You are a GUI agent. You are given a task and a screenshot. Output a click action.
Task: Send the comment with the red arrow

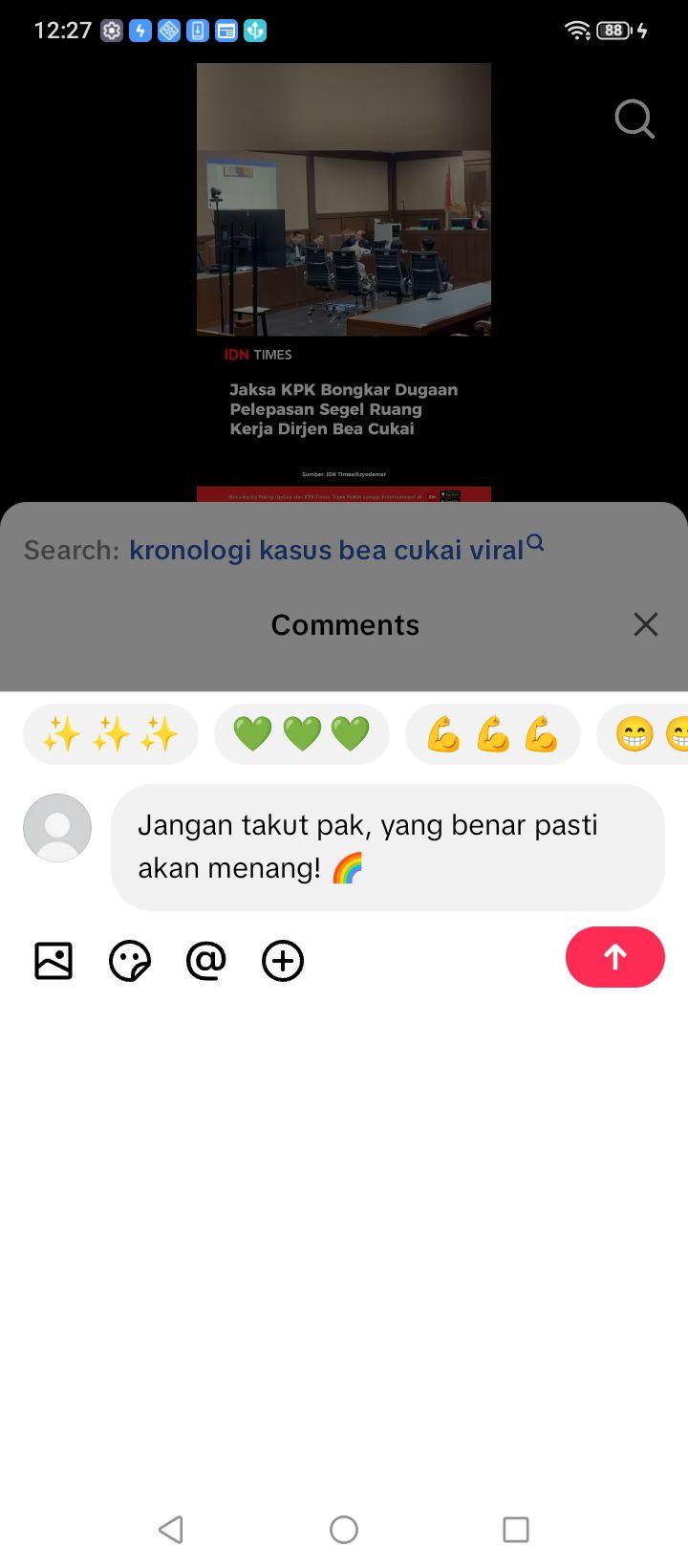pyautogui.click(x=615, y=957)
